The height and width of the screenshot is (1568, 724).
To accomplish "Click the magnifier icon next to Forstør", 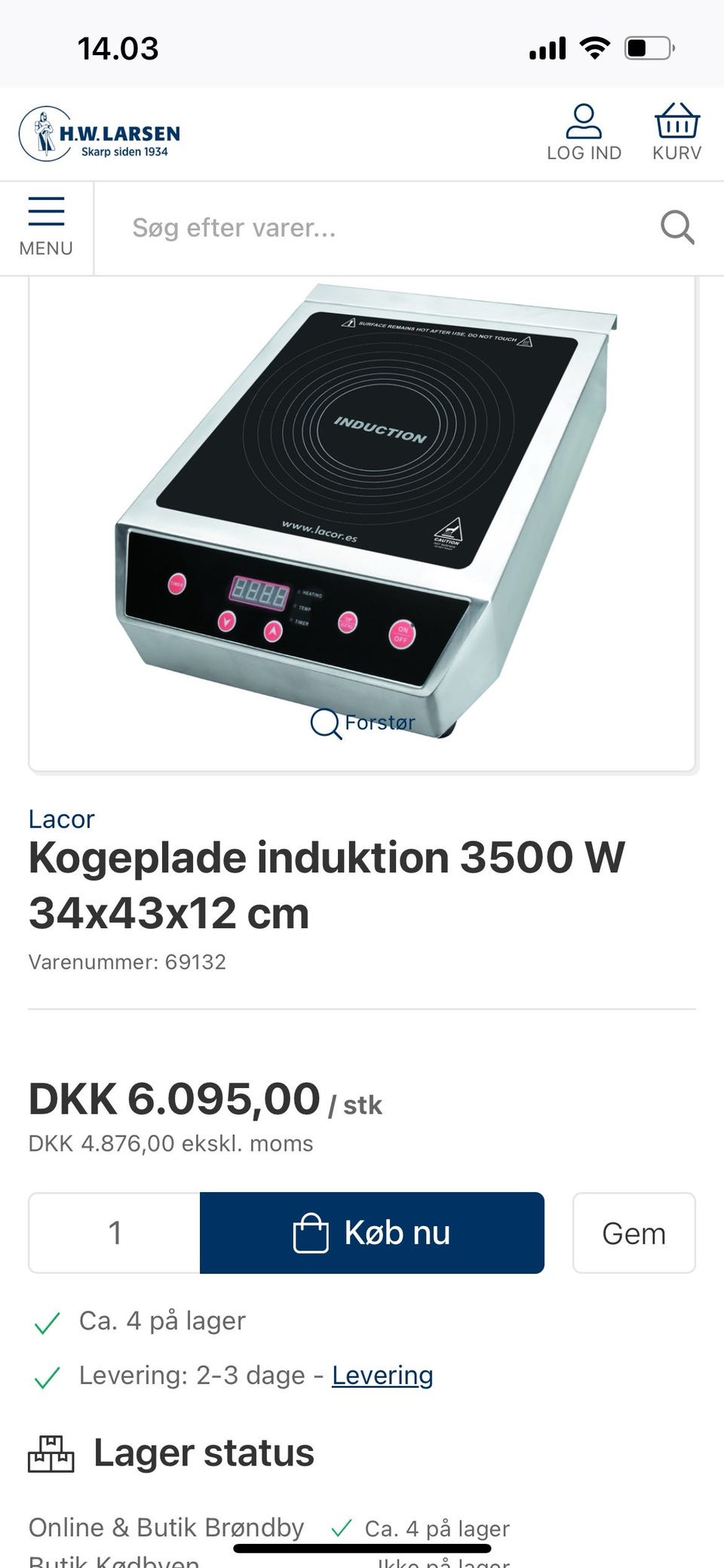I will click(326, 724).
